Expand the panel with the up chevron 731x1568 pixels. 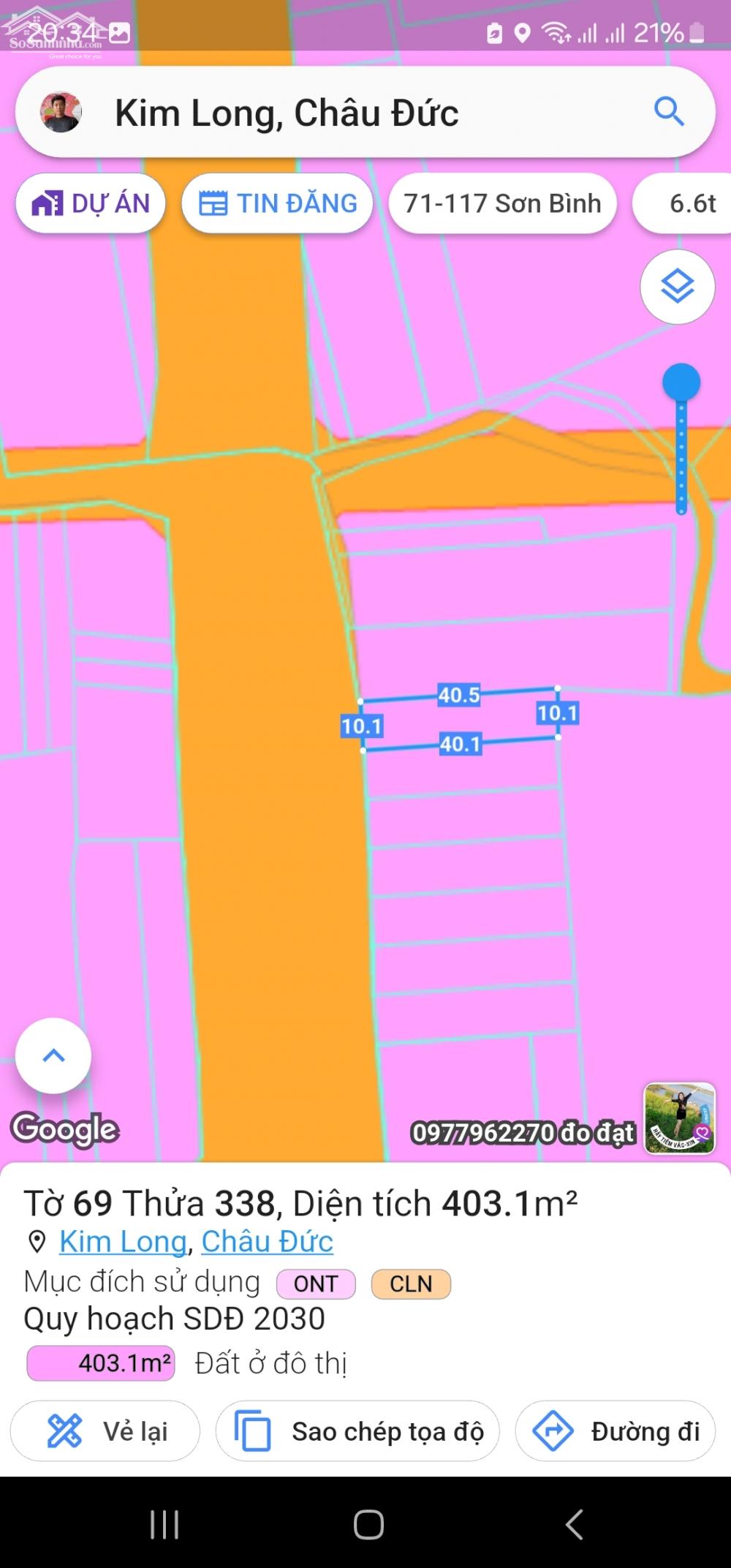(x=53, y=1055)
